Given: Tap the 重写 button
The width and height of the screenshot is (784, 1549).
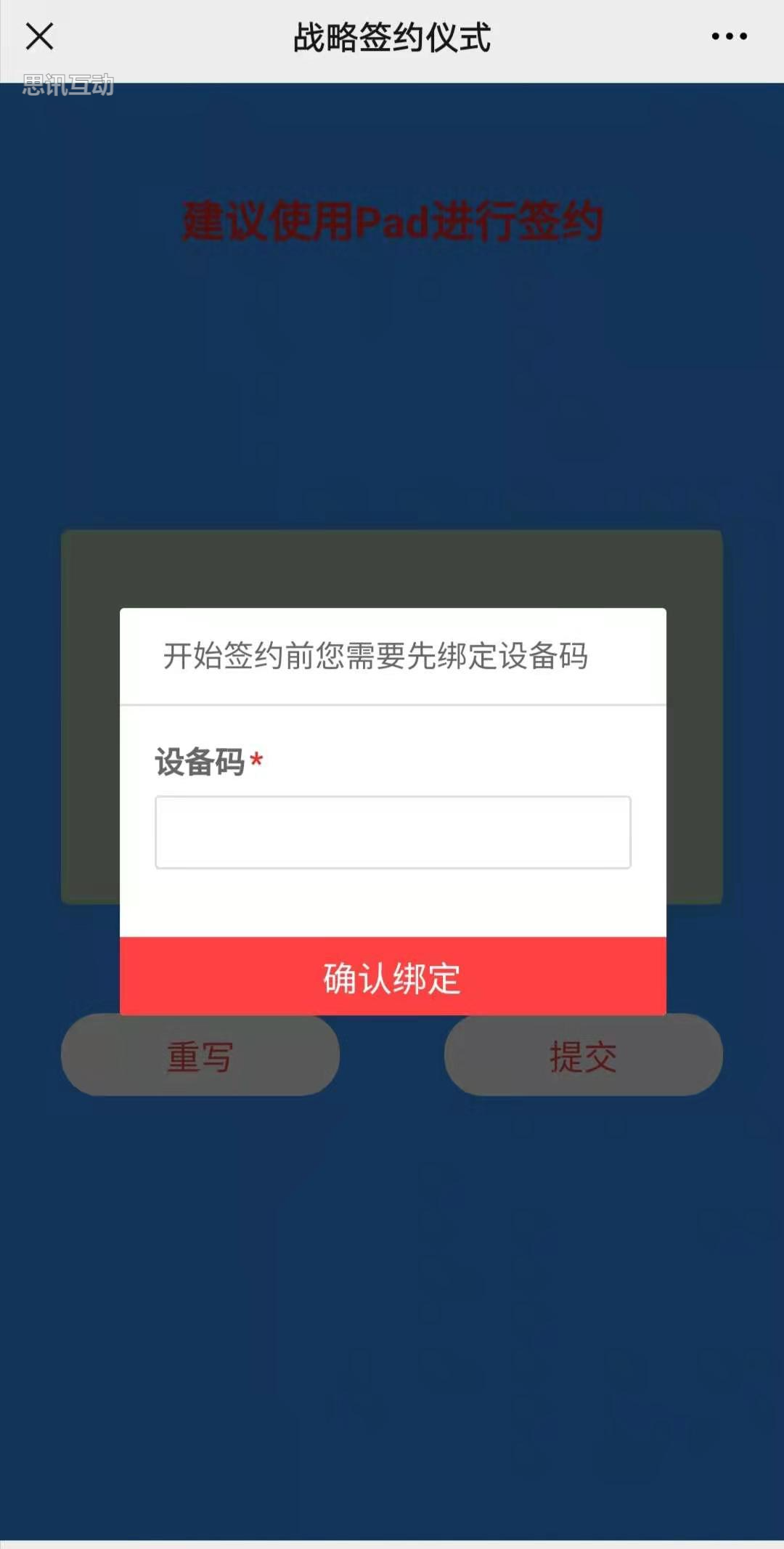Looking at the screenshot, I should pos(200,1057).
